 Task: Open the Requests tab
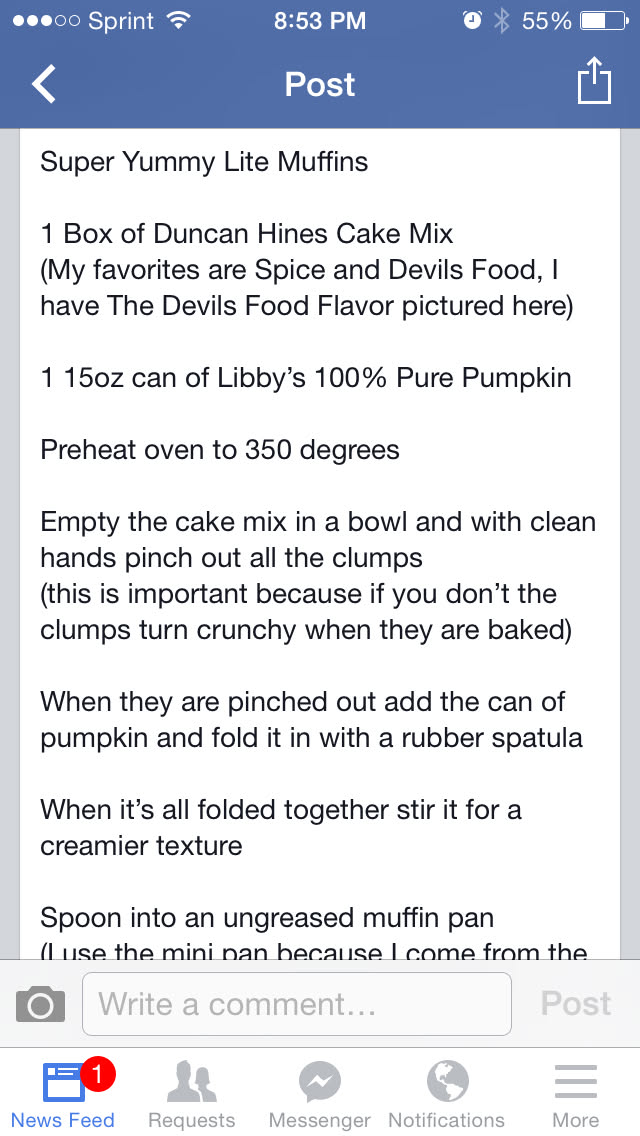pyautogui.click(x=191, y=1095)
